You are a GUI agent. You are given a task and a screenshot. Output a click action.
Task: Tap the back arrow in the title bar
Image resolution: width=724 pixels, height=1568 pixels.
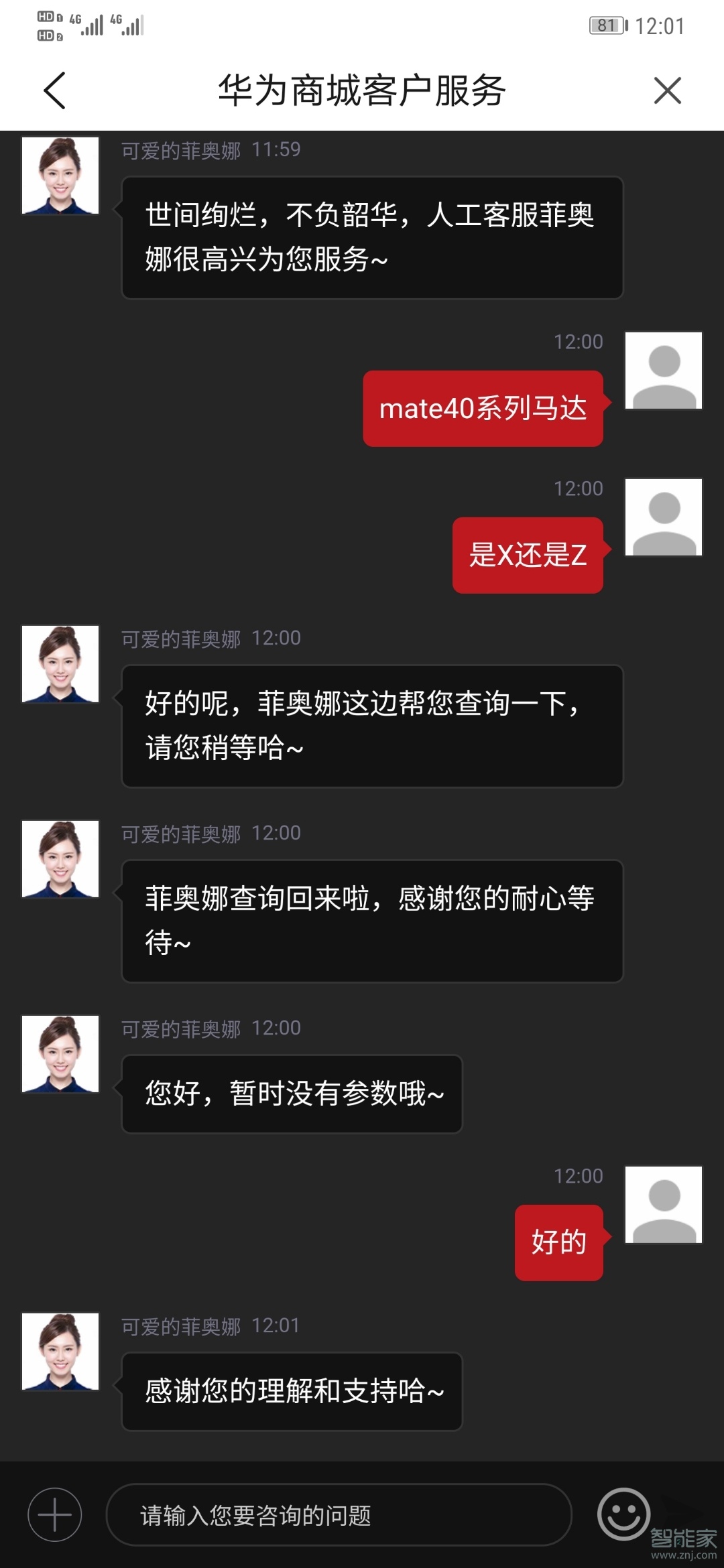pyautogui.click(x=54, y=91)
